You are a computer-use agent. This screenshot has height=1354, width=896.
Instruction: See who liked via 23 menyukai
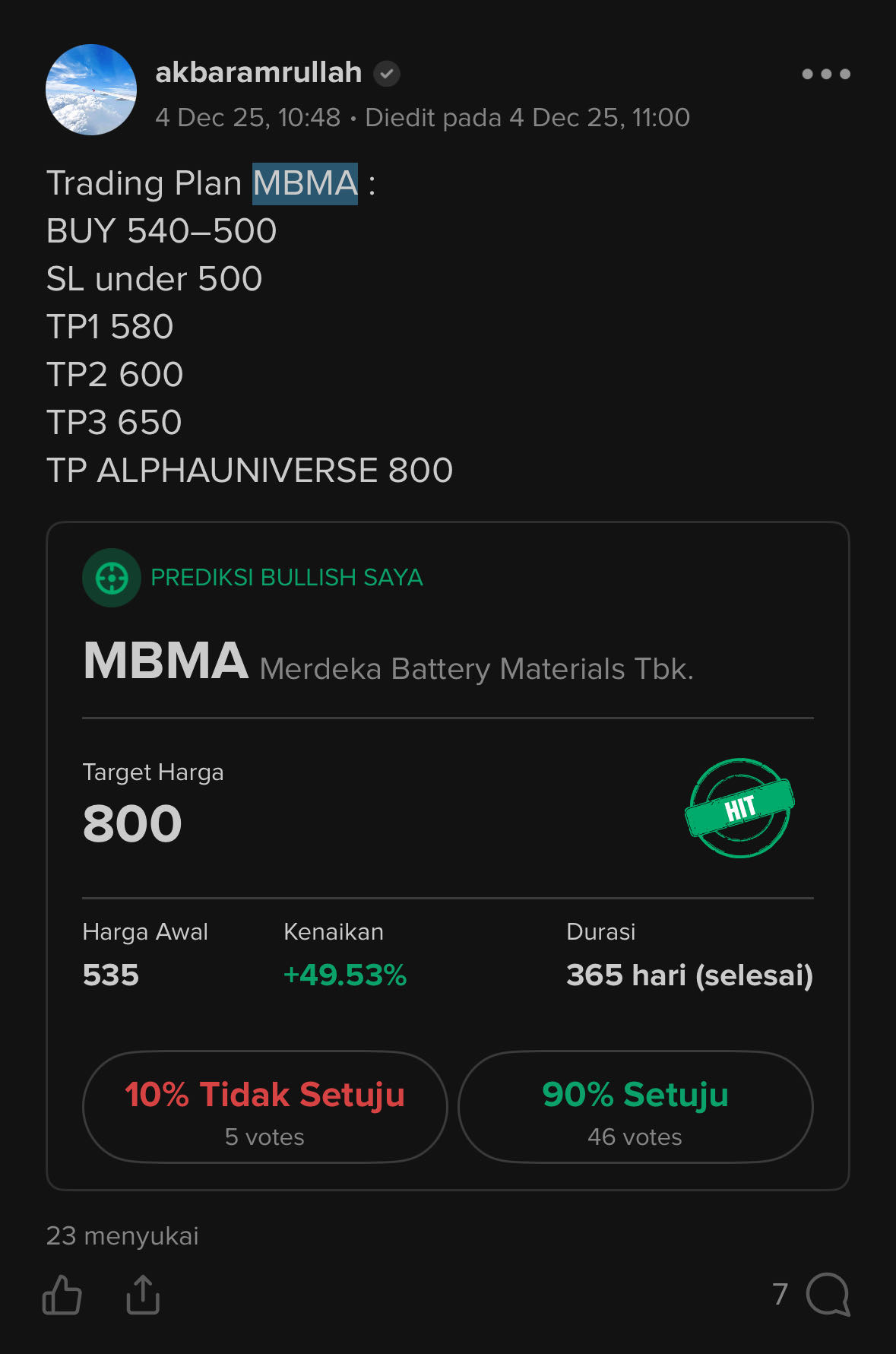point(122,1235)
